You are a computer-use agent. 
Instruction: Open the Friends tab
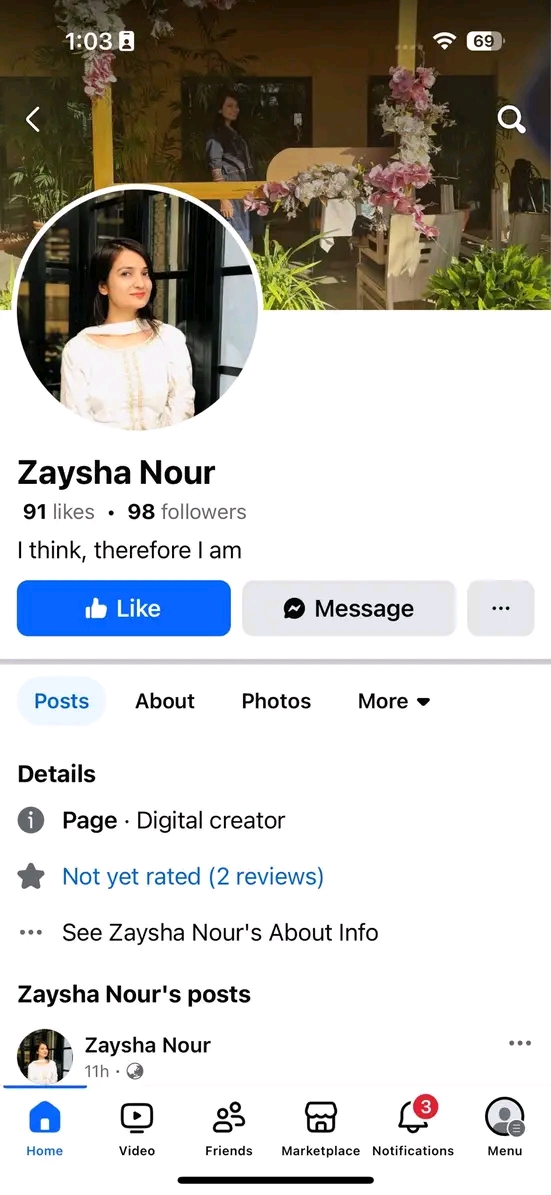click(x=229, y=1128)
